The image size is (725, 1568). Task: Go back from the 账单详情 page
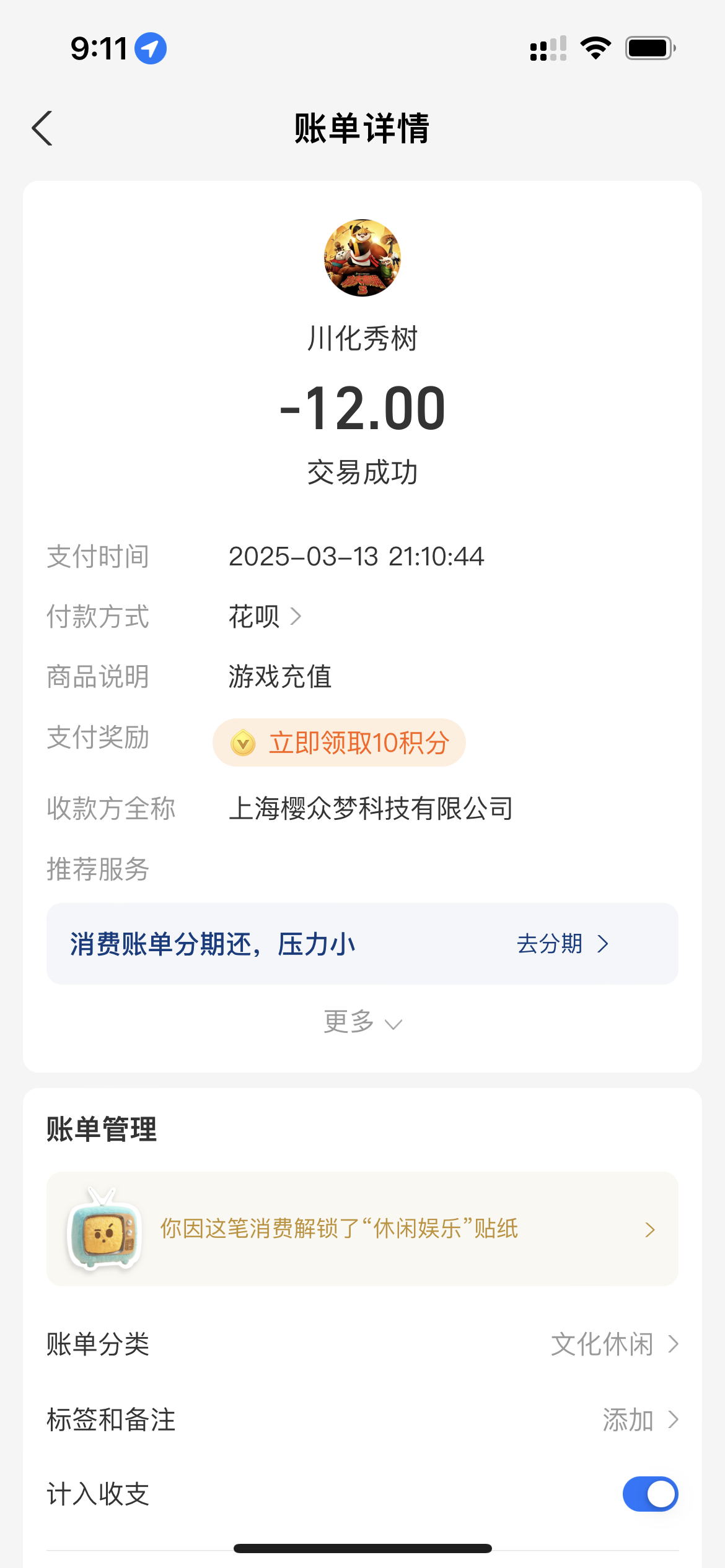point(42,129)
